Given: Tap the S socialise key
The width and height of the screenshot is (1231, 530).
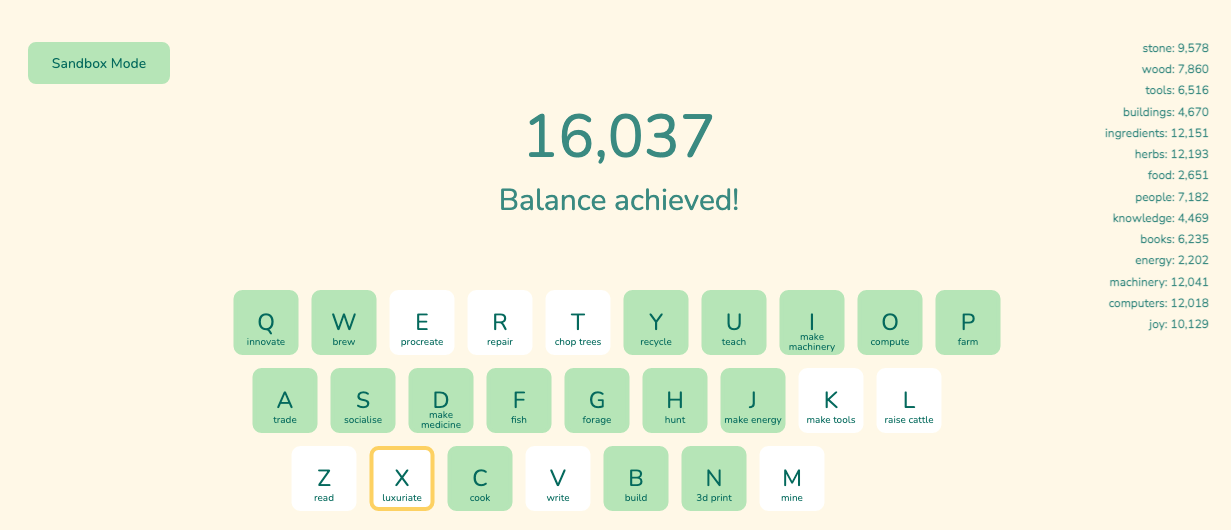Looking at the screenshot, I should [363, 401].
